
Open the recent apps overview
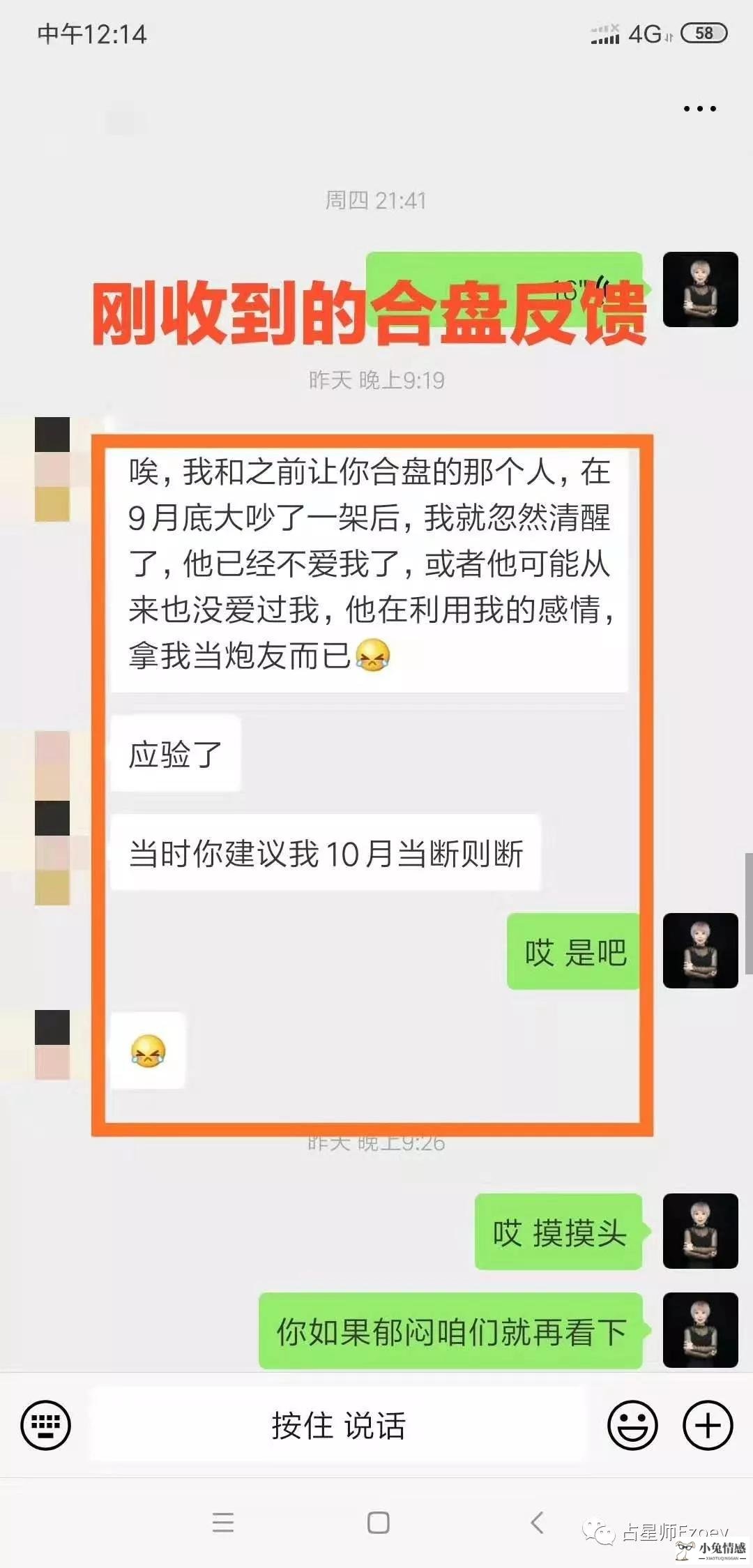(x=223, y=1522)
